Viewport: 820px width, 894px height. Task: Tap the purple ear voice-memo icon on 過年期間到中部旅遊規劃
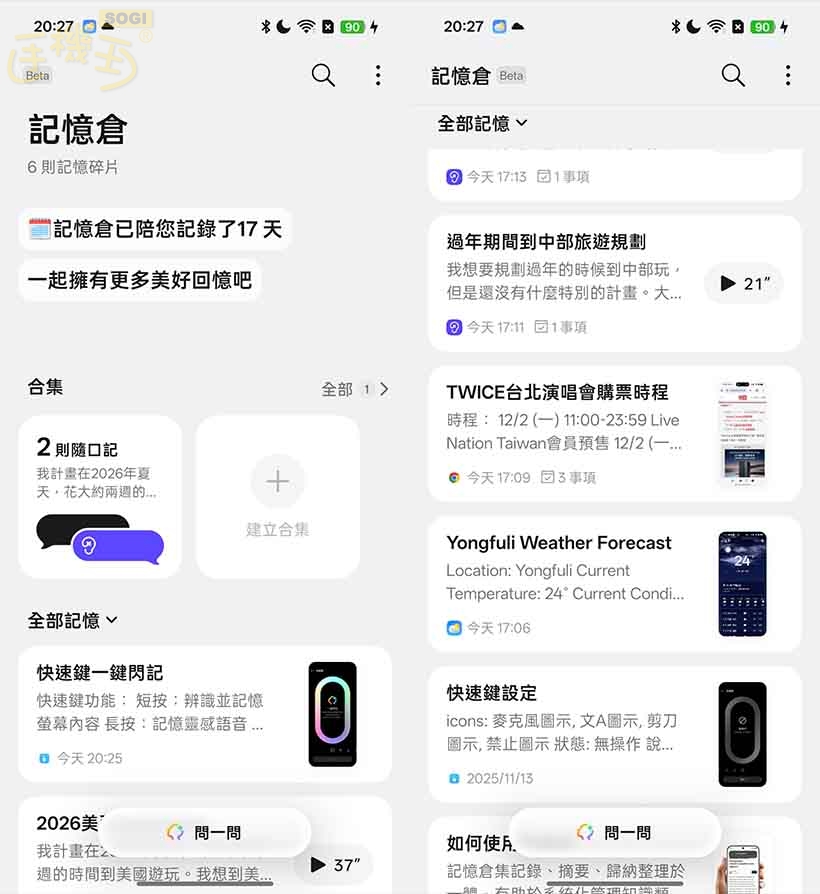(453, 326)
